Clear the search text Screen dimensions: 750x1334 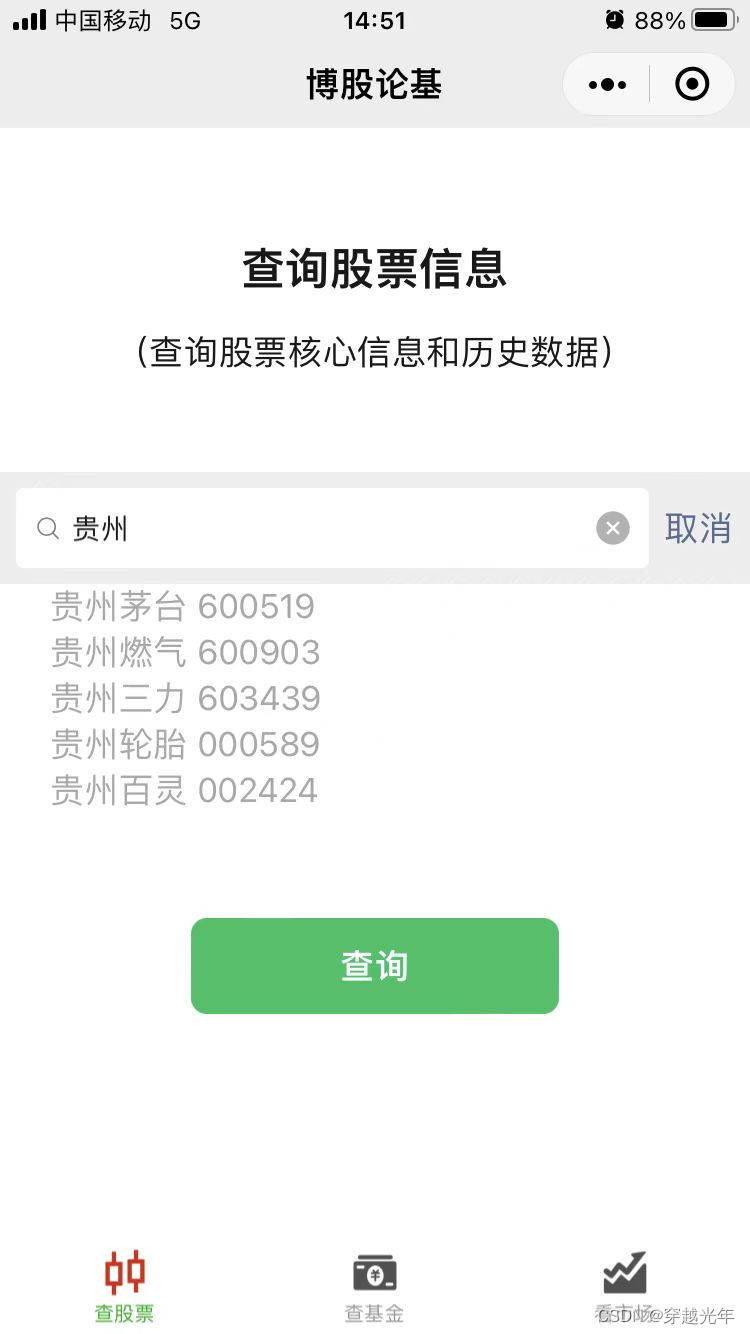(613, 528)
